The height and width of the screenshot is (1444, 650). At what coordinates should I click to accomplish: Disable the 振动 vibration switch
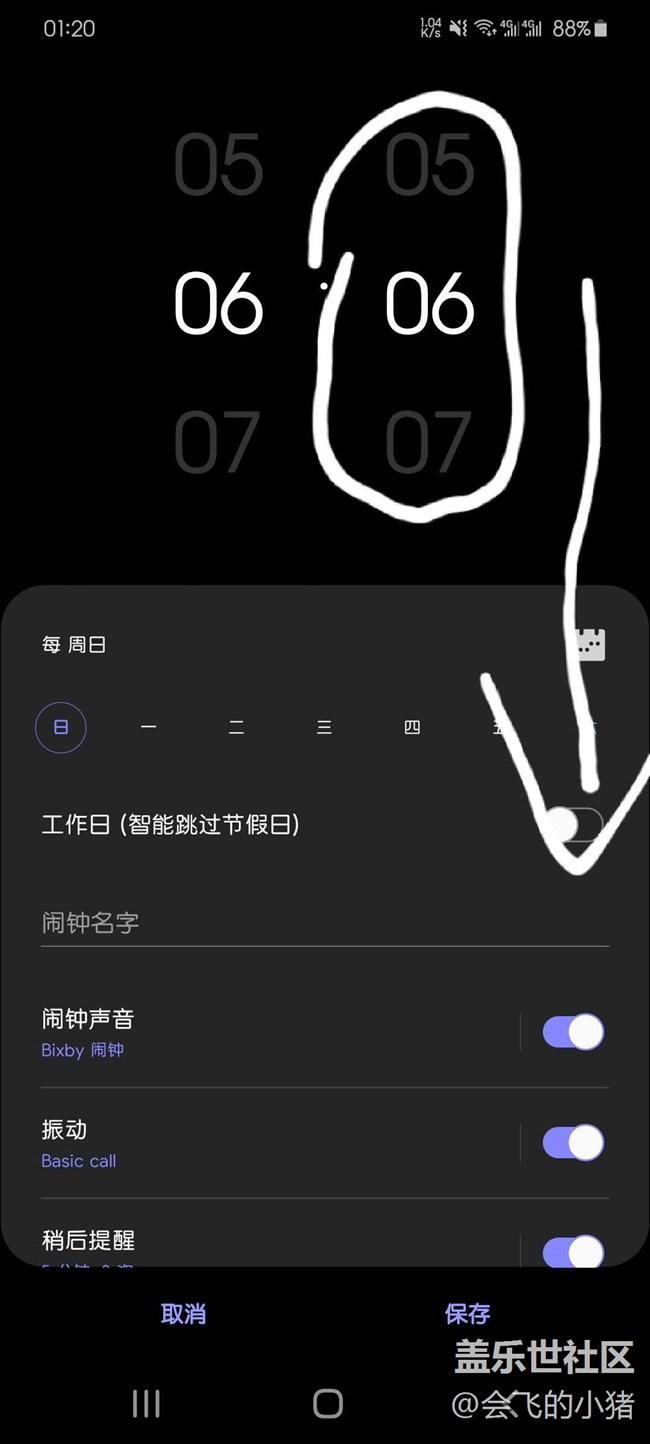click(x=573, y=1143)
